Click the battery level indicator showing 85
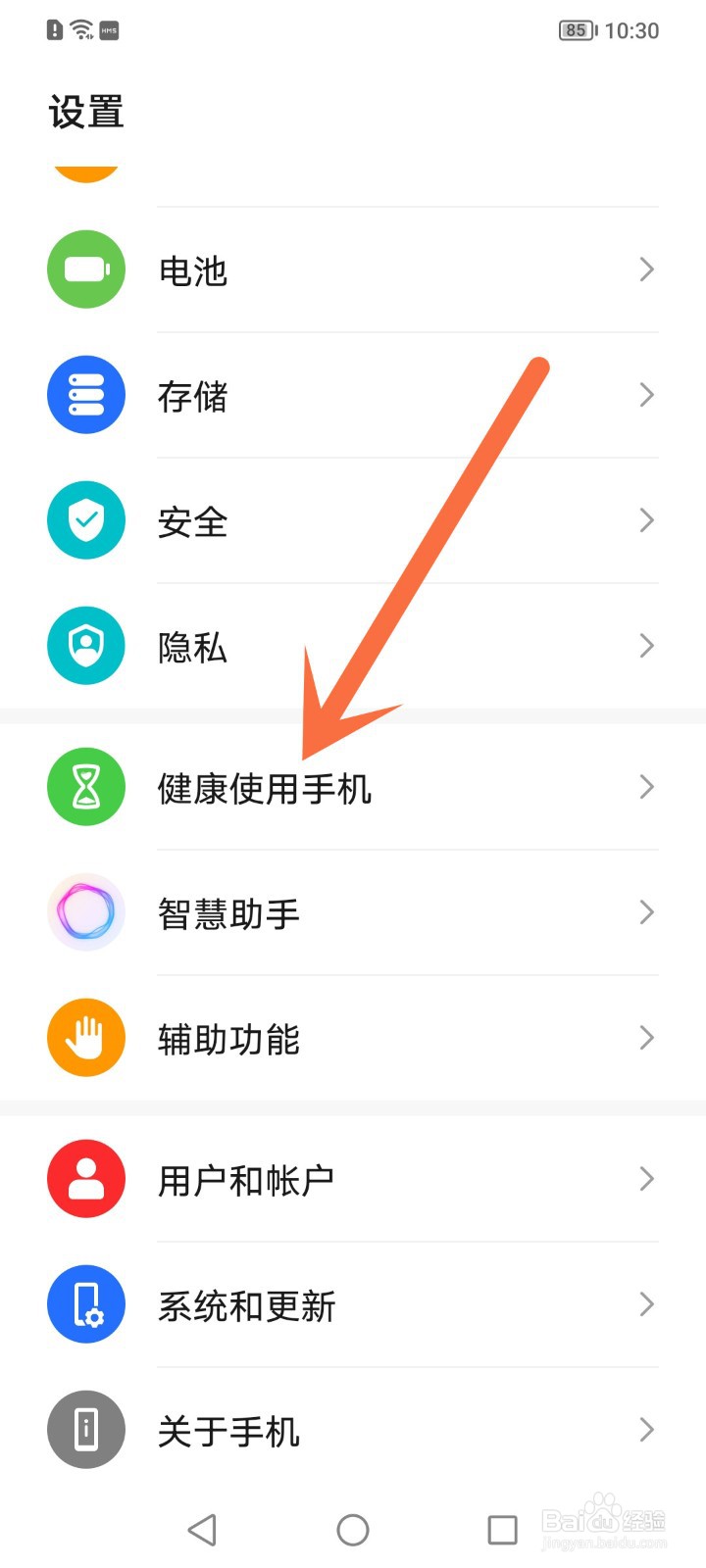This screenshot has width=706, height=1568. (578, 30)
